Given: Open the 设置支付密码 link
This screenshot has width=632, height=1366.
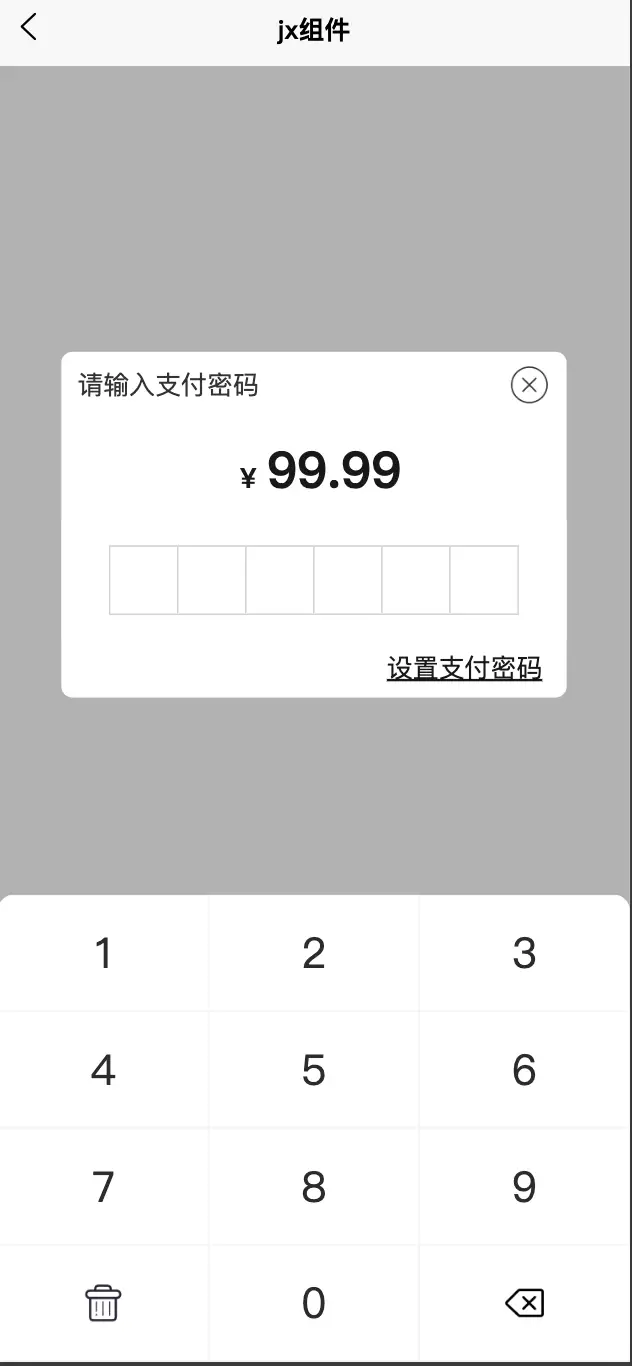Looking at the screenshot, I should click(x=464, y=668).
